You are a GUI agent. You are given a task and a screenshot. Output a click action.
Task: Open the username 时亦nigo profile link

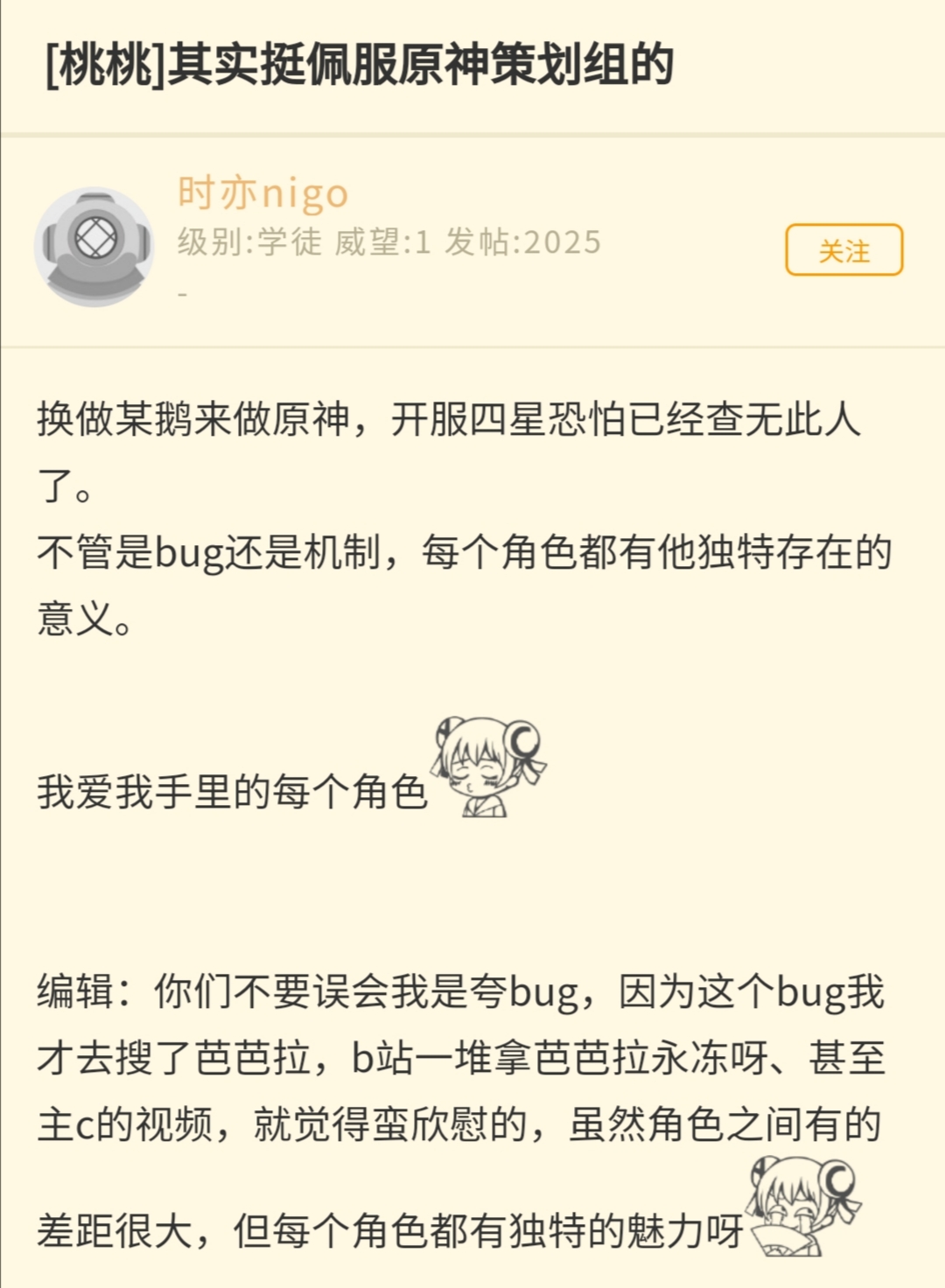pos(262,192)
